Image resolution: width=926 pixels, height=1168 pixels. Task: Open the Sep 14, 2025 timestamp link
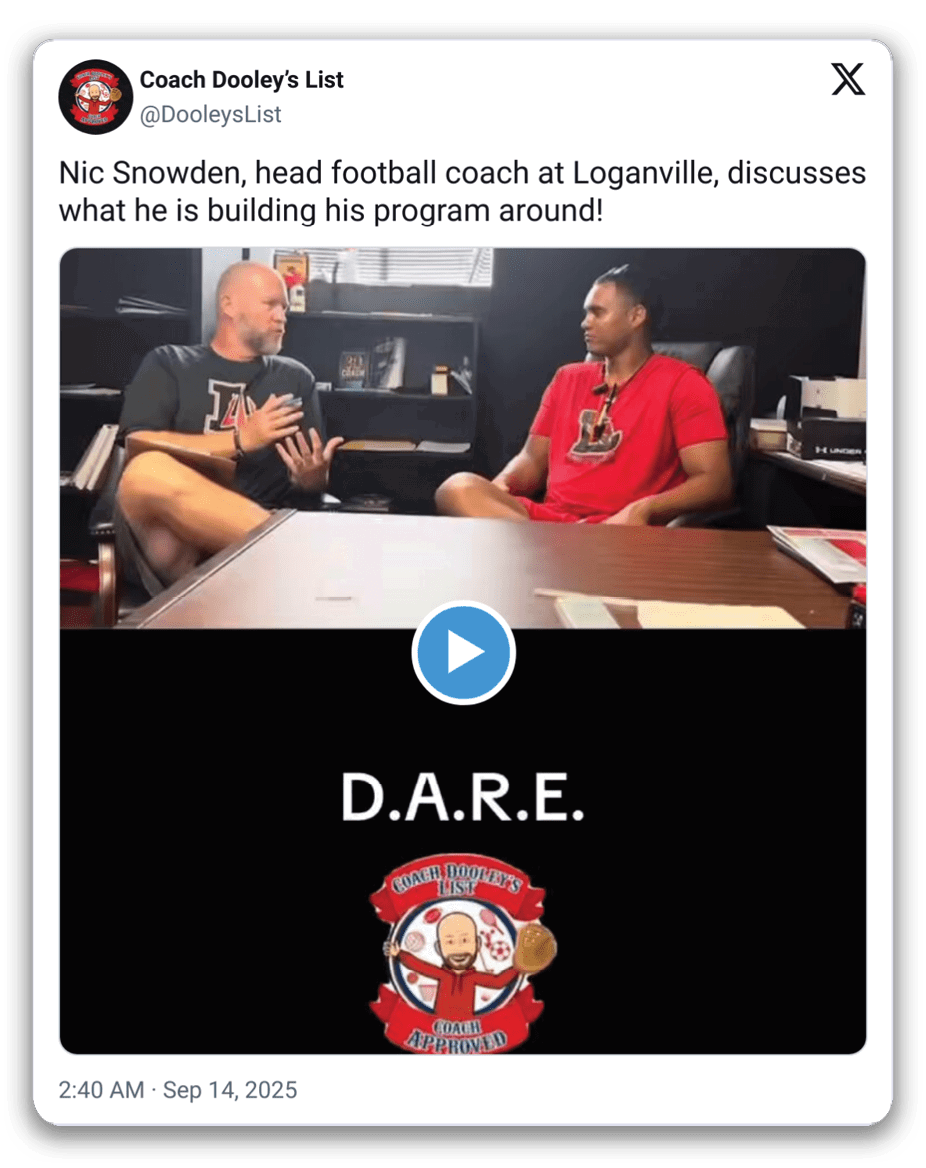click(x=178, y=1089)
